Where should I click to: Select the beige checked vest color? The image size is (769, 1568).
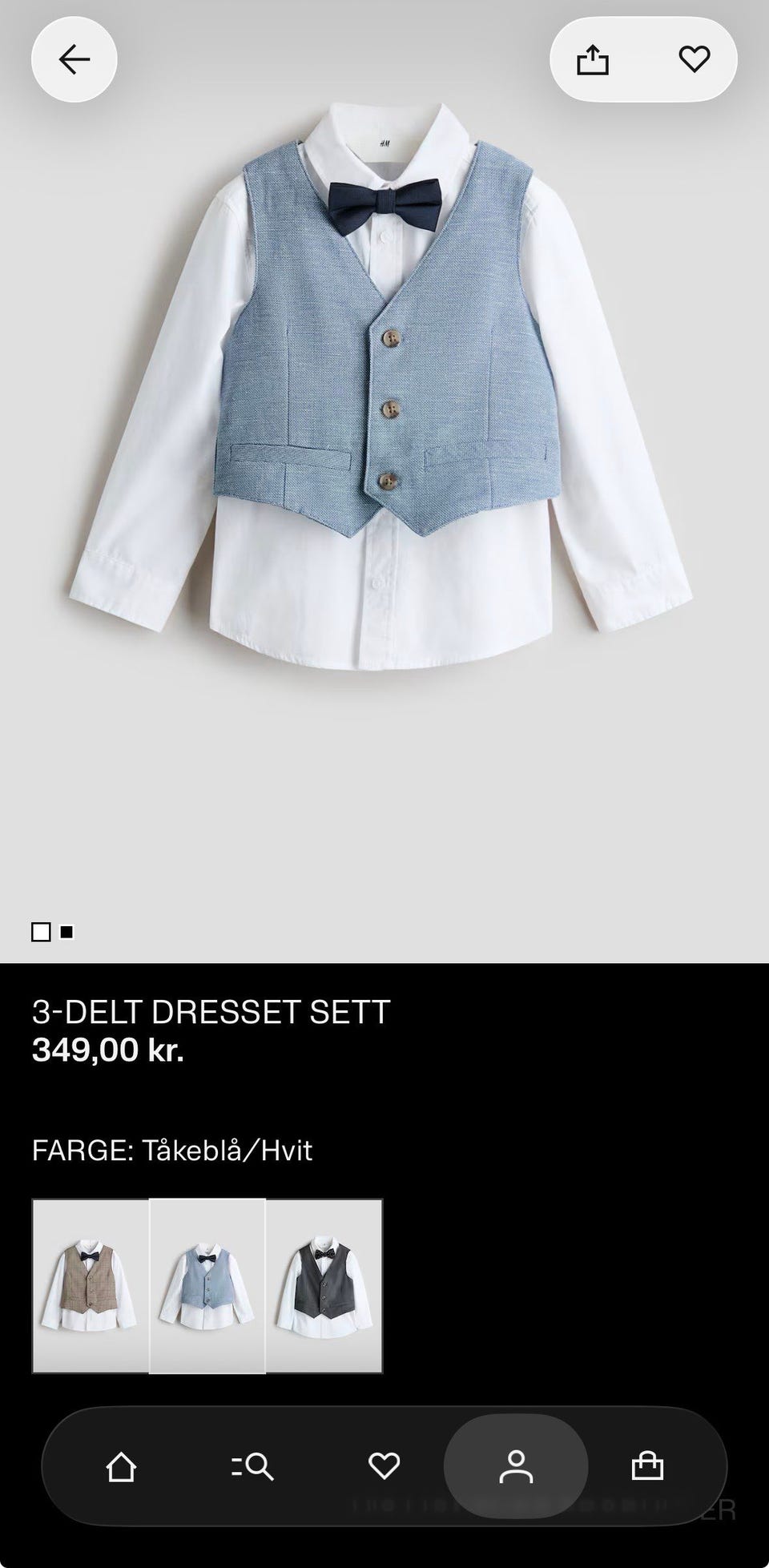click(91, 1286)
